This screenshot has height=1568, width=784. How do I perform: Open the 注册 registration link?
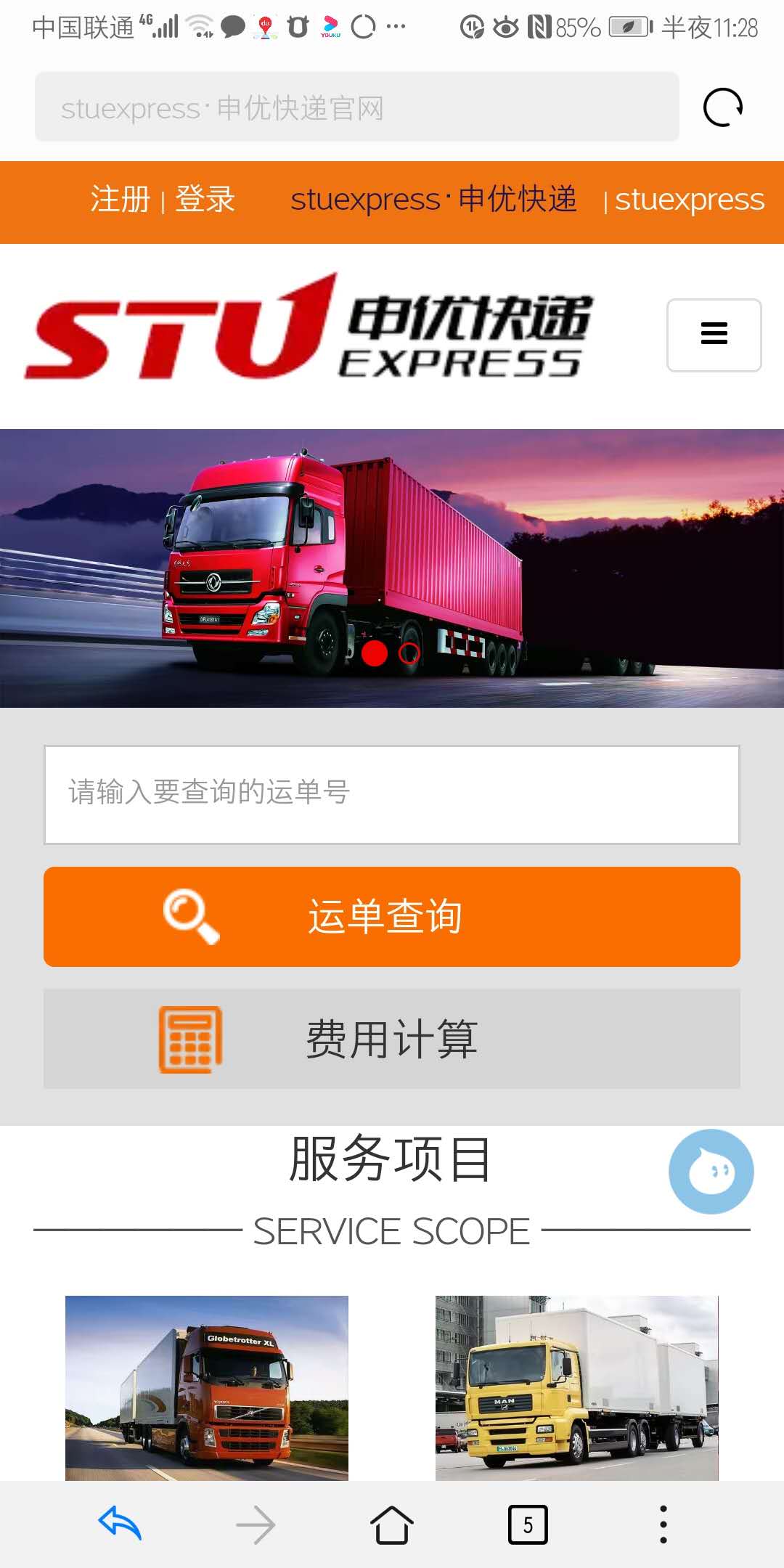120,200
